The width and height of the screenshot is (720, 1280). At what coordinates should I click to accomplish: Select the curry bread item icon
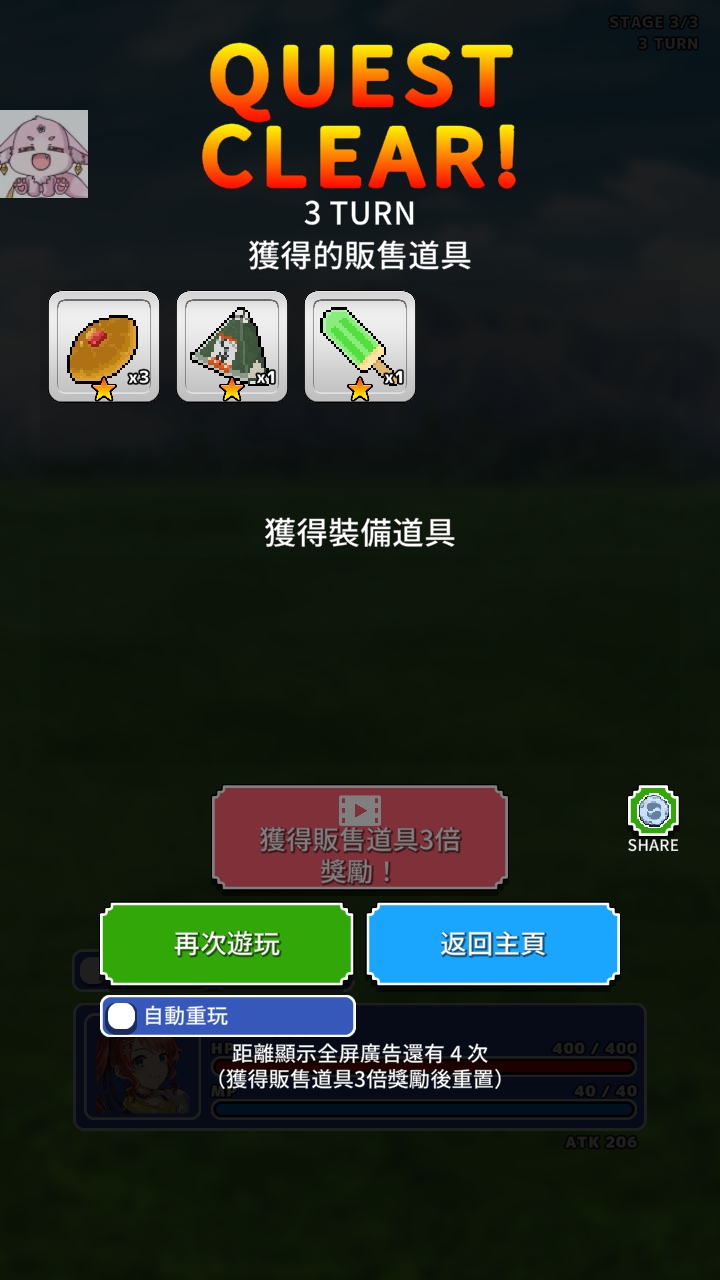tap(103, 345)
